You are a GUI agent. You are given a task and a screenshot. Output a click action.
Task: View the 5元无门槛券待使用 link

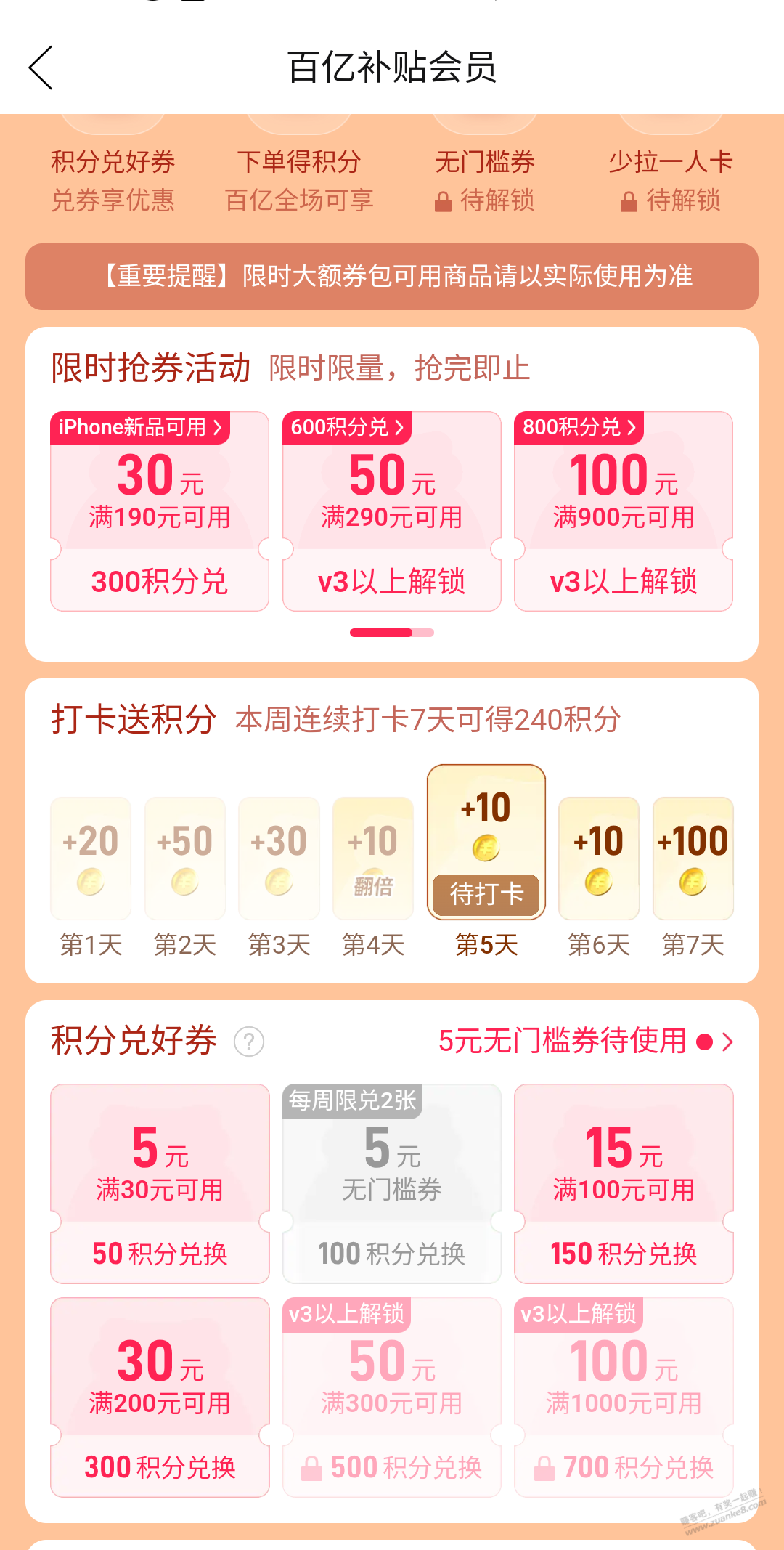pyautogui.click(x=585, y=1042)
